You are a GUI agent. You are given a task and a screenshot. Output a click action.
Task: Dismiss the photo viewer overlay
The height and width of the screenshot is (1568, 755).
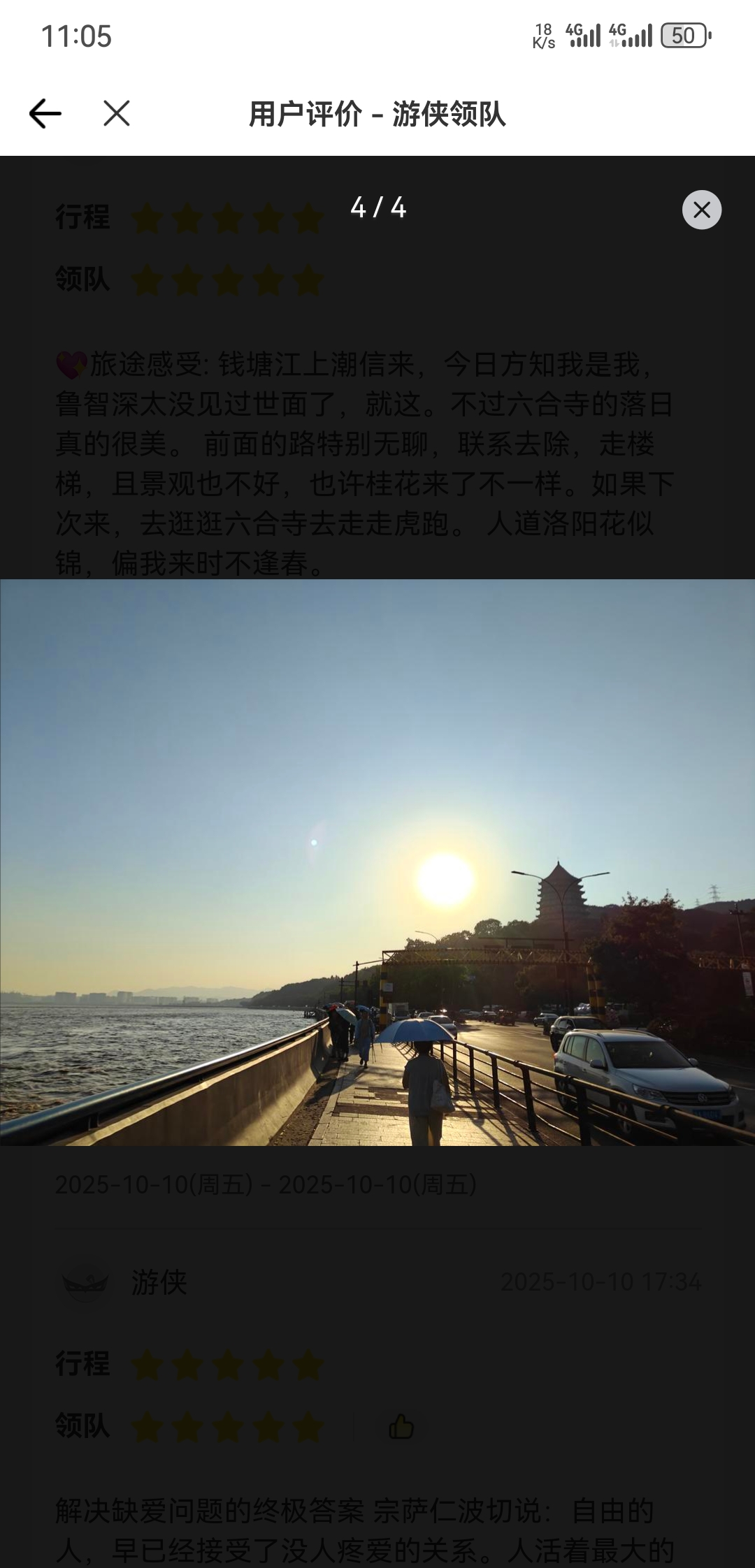[x=701, y=210]
